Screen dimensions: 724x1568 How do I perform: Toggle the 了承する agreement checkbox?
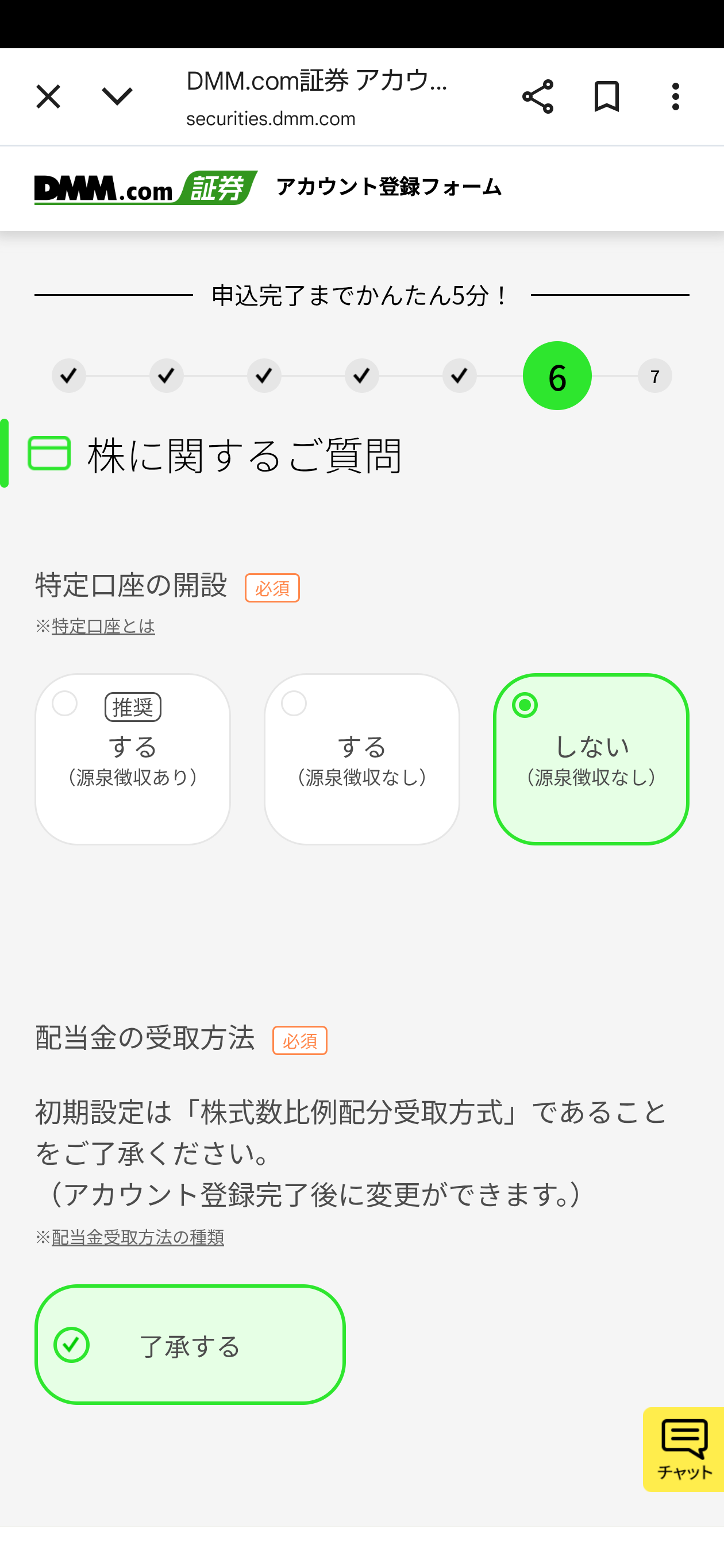[190, 1345]
